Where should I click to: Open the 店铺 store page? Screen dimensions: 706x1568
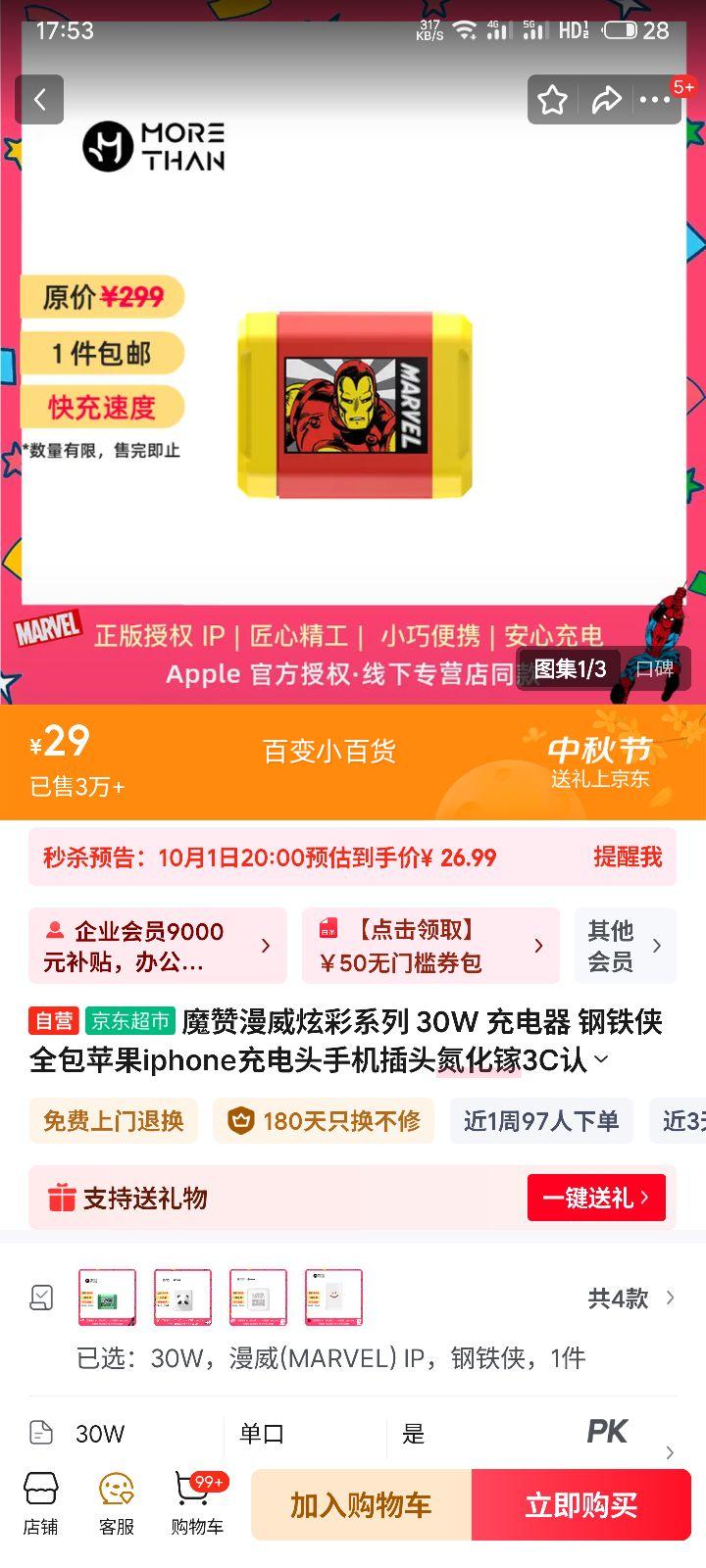(x=40, y=1502)
